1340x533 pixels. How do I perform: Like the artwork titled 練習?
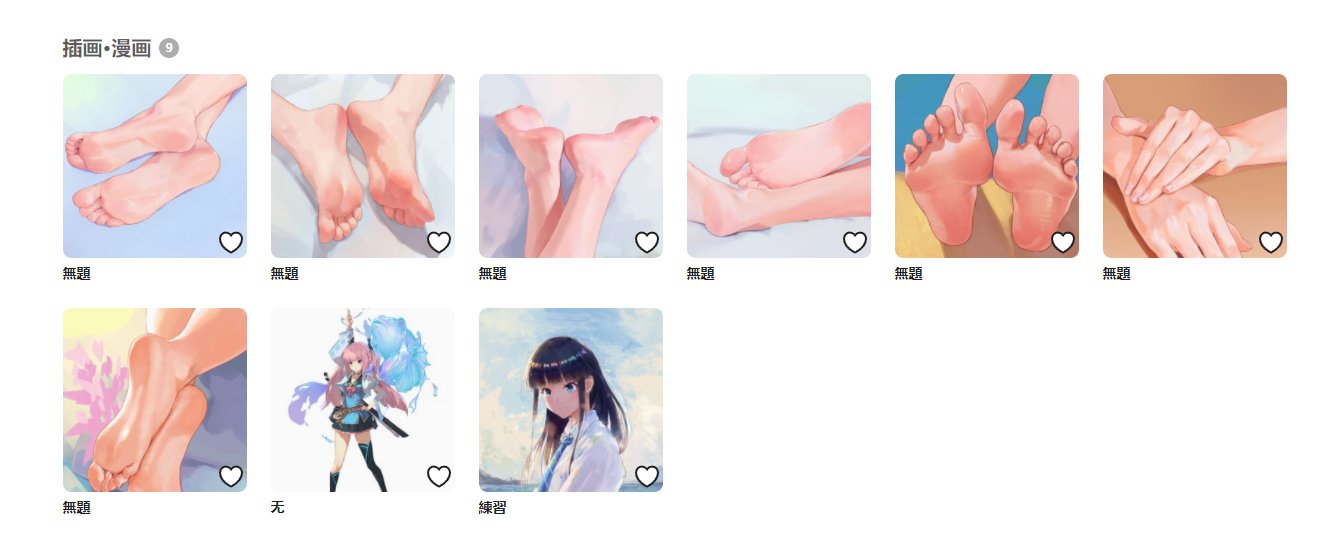tap(647, 476)
